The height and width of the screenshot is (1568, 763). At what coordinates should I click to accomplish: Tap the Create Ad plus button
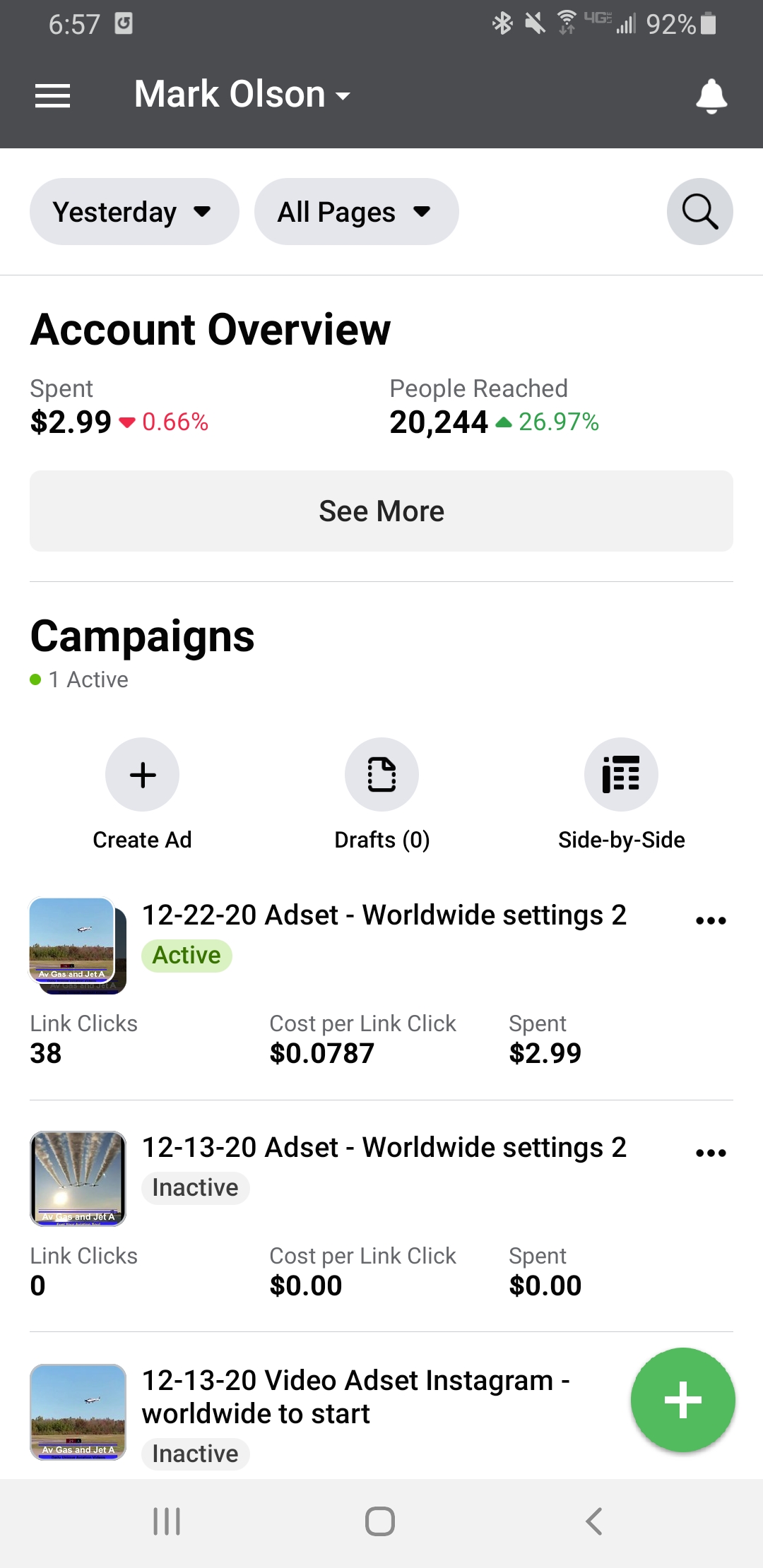click(x=143, y=775)
